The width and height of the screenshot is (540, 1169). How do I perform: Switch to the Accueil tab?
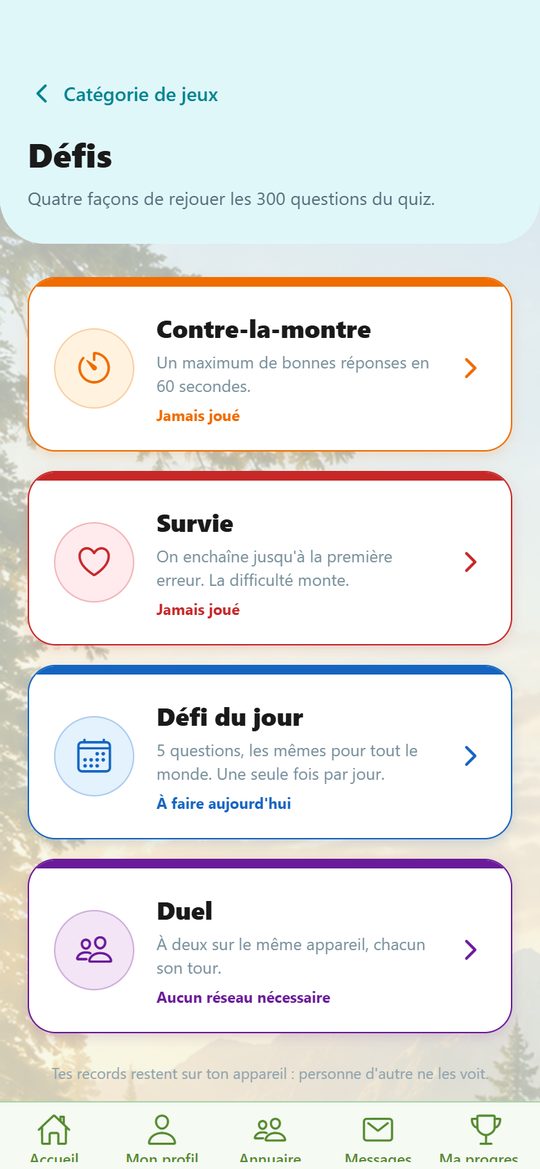coord(54,1136)
